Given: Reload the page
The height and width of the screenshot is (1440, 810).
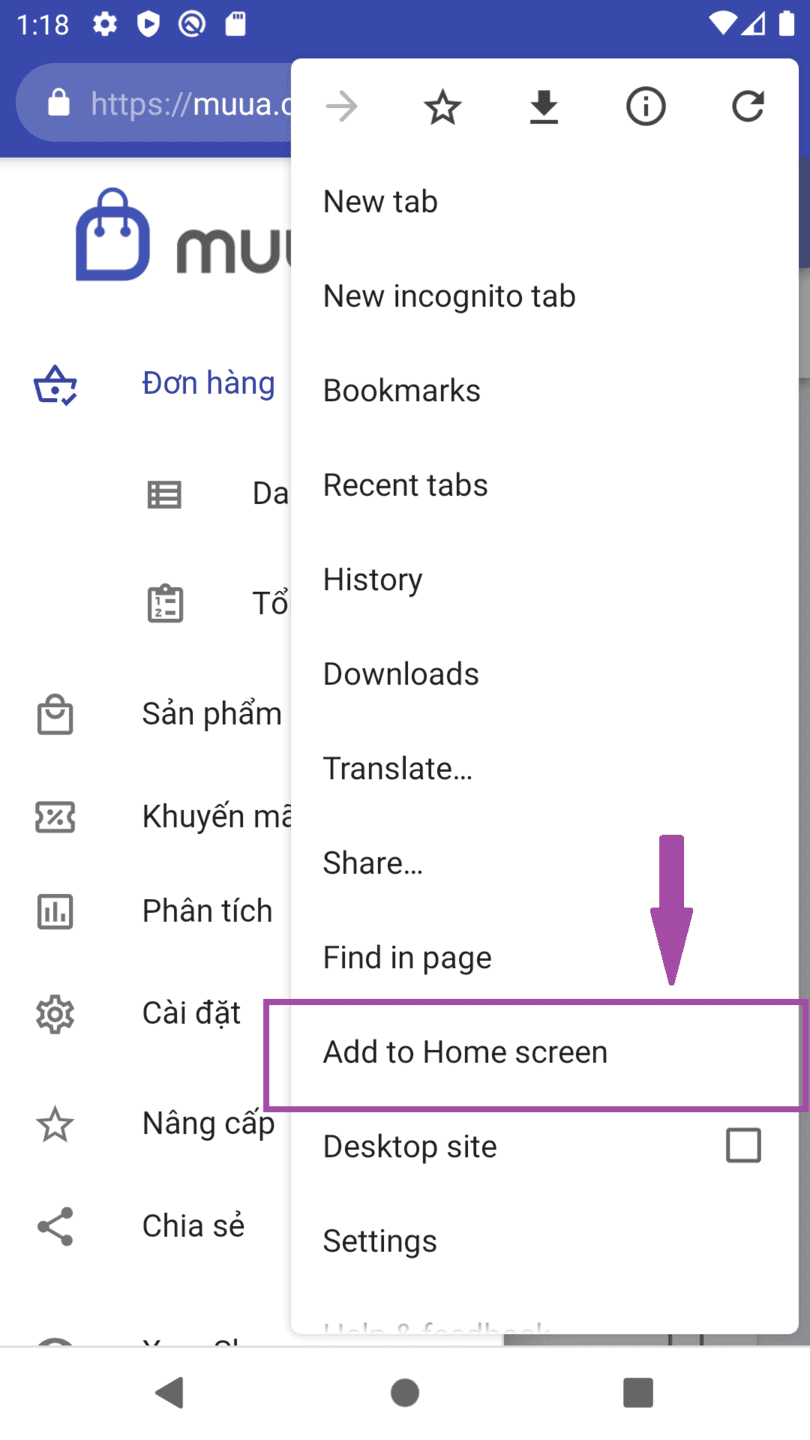Looking at the screenshot, I should coord(747,106).
